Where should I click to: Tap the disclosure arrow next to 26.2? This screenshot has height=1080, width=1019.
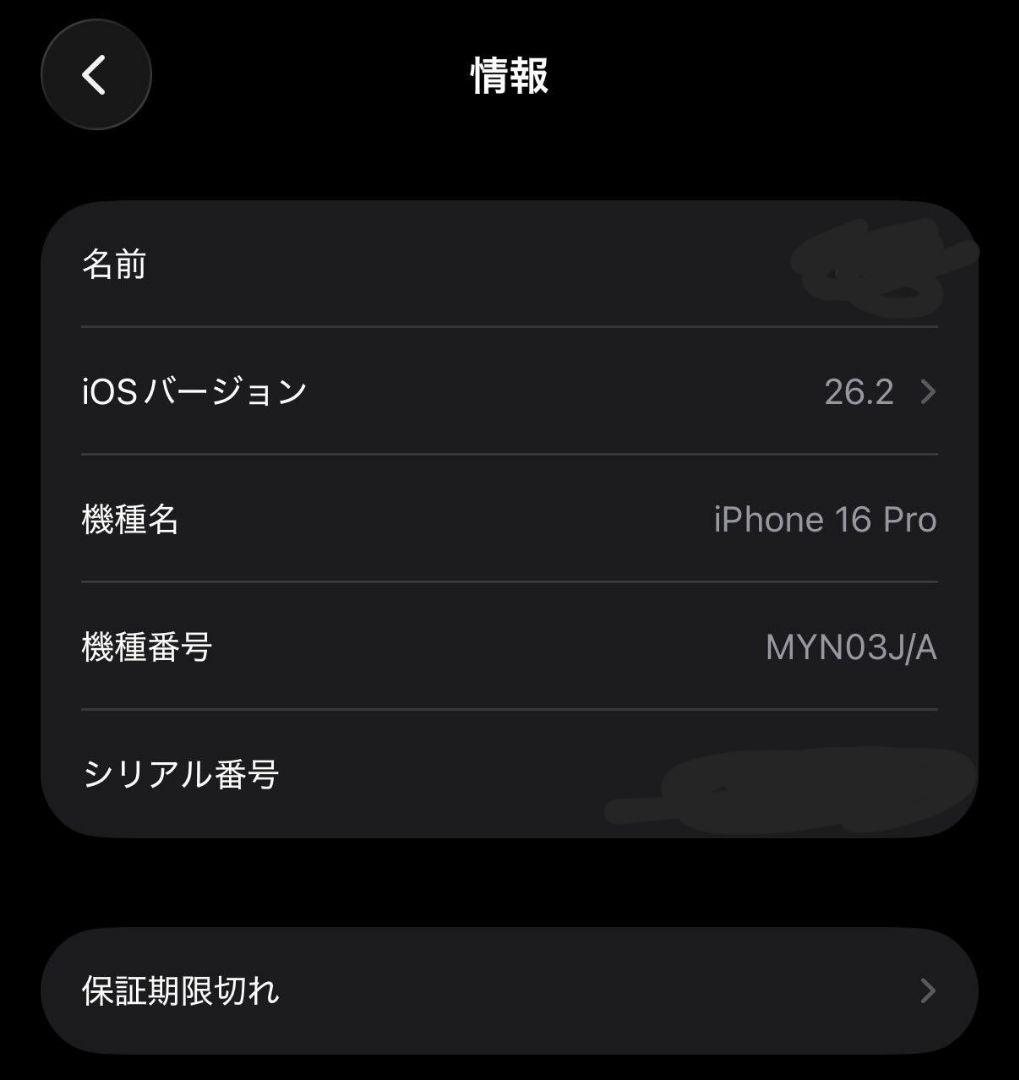928,392
